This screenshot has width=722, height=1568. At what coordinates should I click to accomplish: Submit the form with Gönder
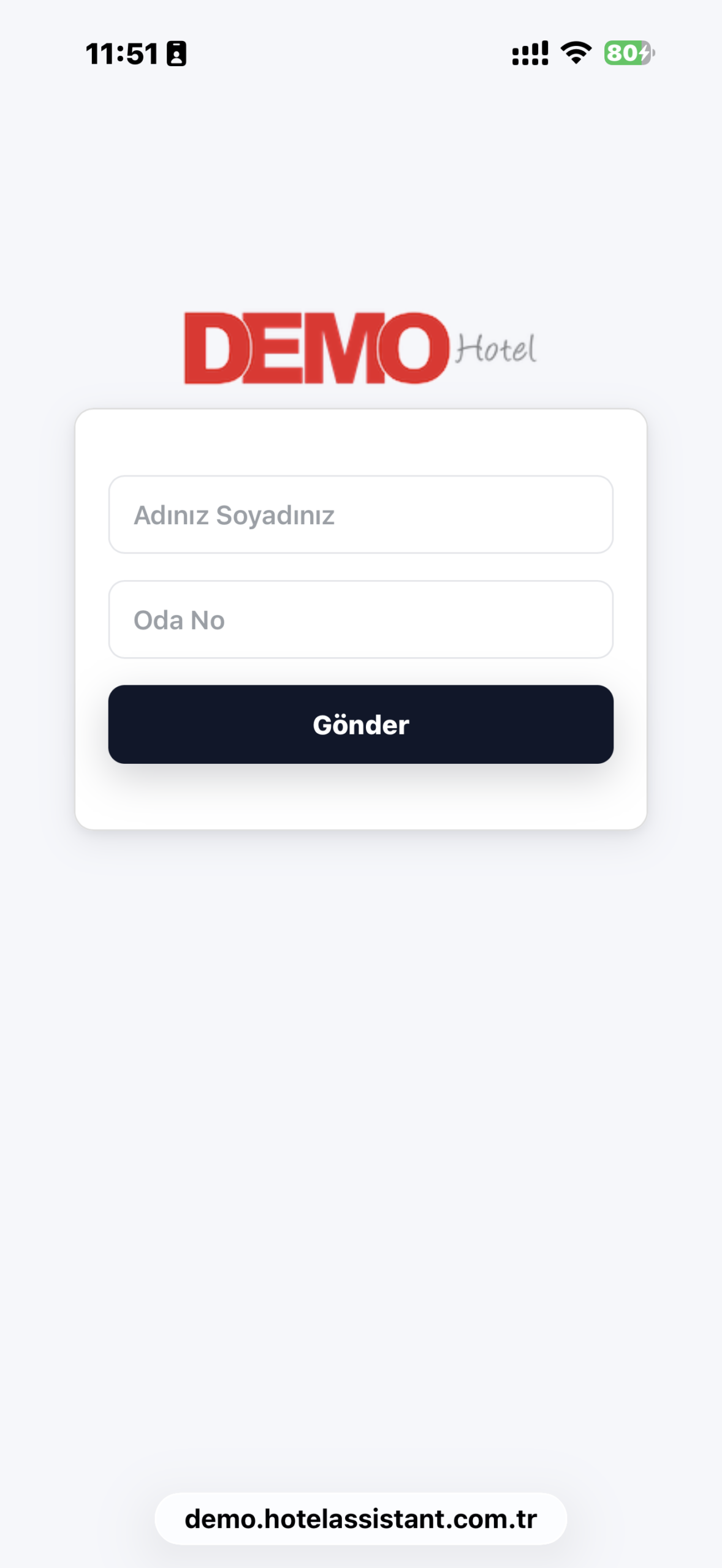tap(360, 724)
